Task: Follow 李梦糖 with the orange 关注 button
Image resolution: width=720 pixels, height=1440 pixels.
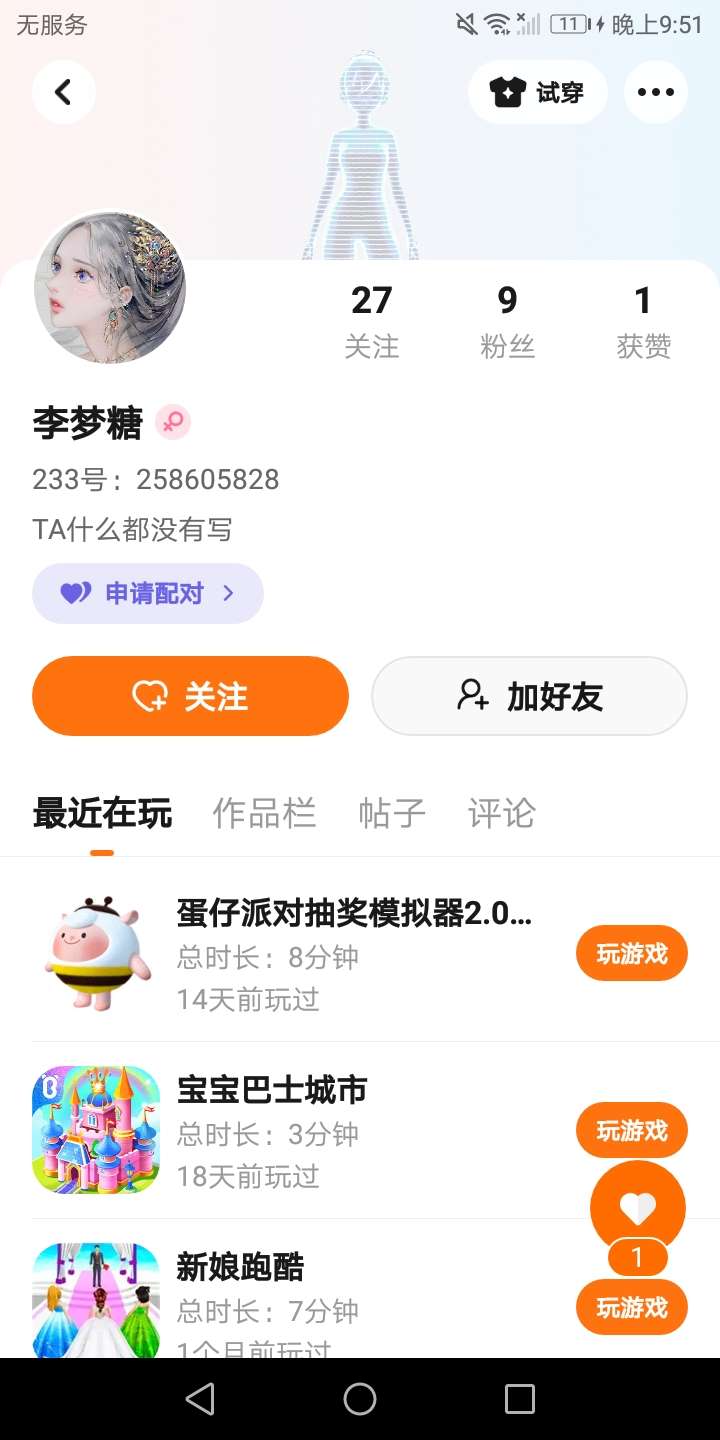Action: pos(190,696)
